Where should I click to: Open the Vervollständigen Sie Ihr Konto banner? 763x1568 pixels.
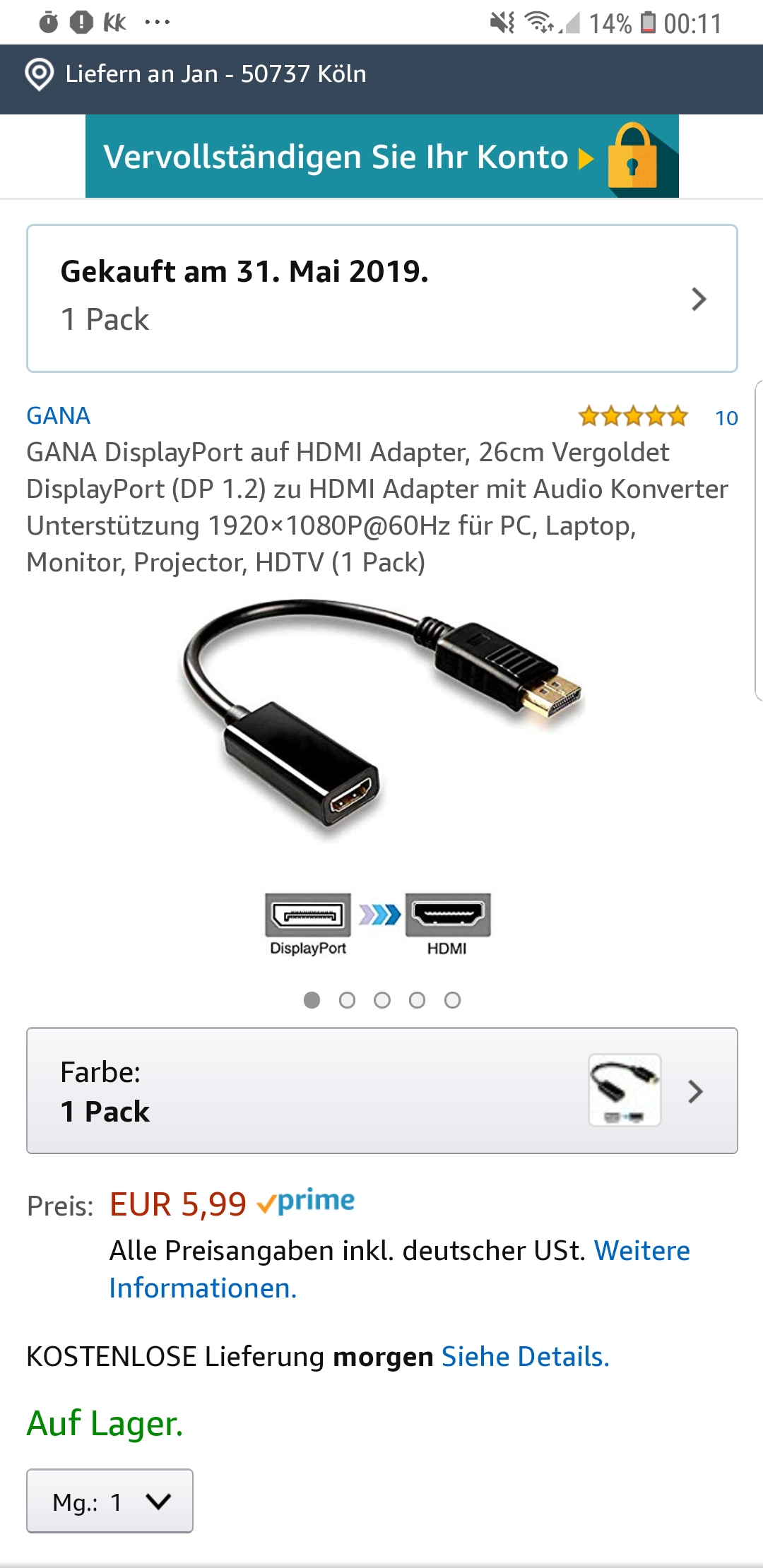[381, 157]
